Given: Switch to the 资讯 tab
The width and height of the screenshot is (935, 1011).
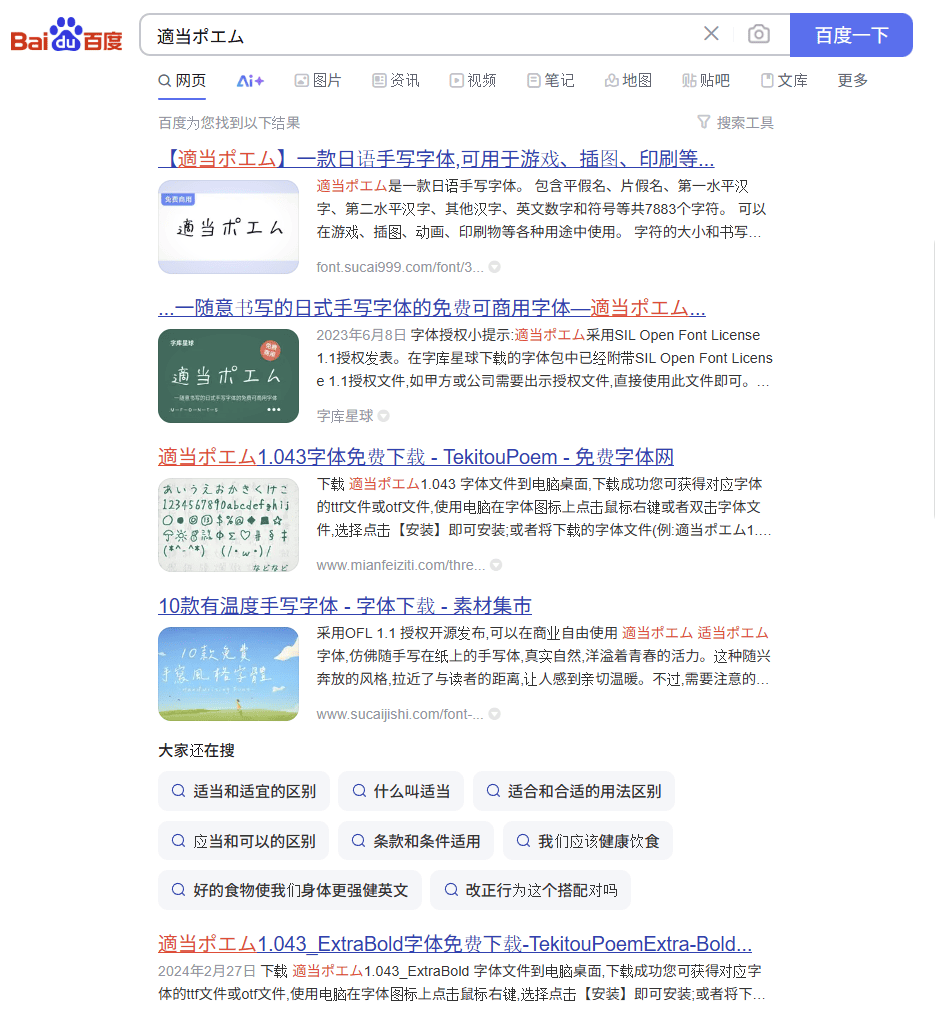Looking at the screenshot, I should [395, 81].
